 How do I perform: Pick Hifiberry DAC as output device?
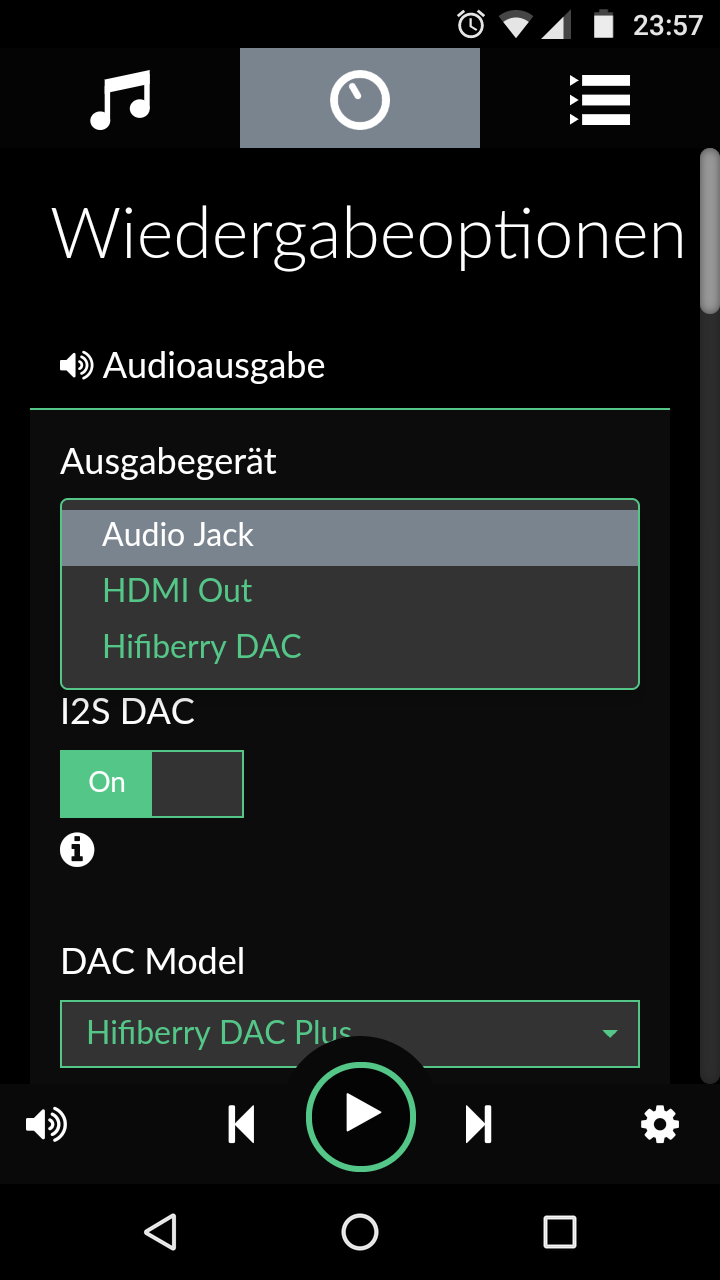click(350, 647)
